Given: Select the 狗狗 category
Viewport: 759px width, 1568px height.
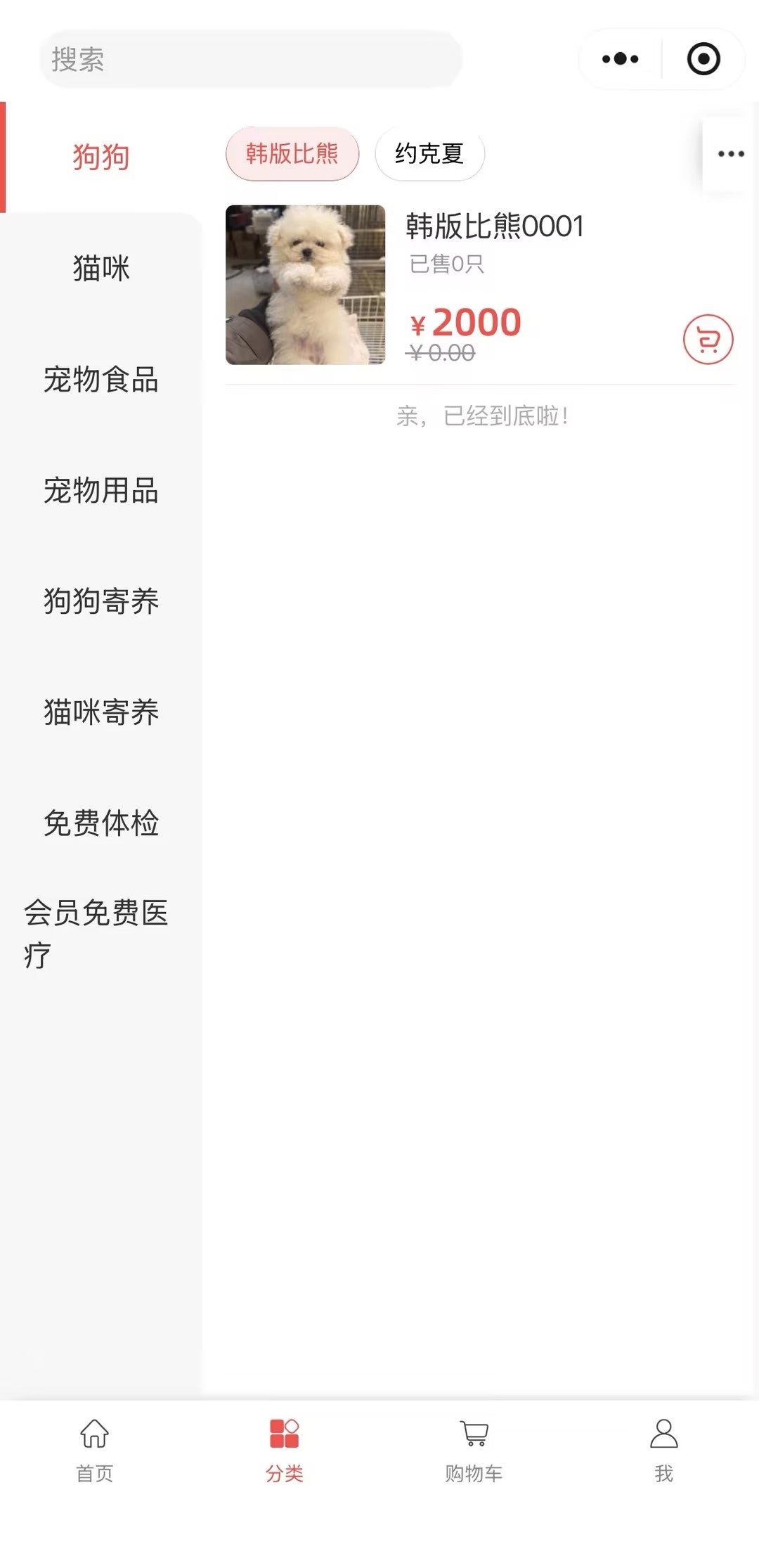Looking at the screenshot, I should pyautogui.click(x=101, y=157).
